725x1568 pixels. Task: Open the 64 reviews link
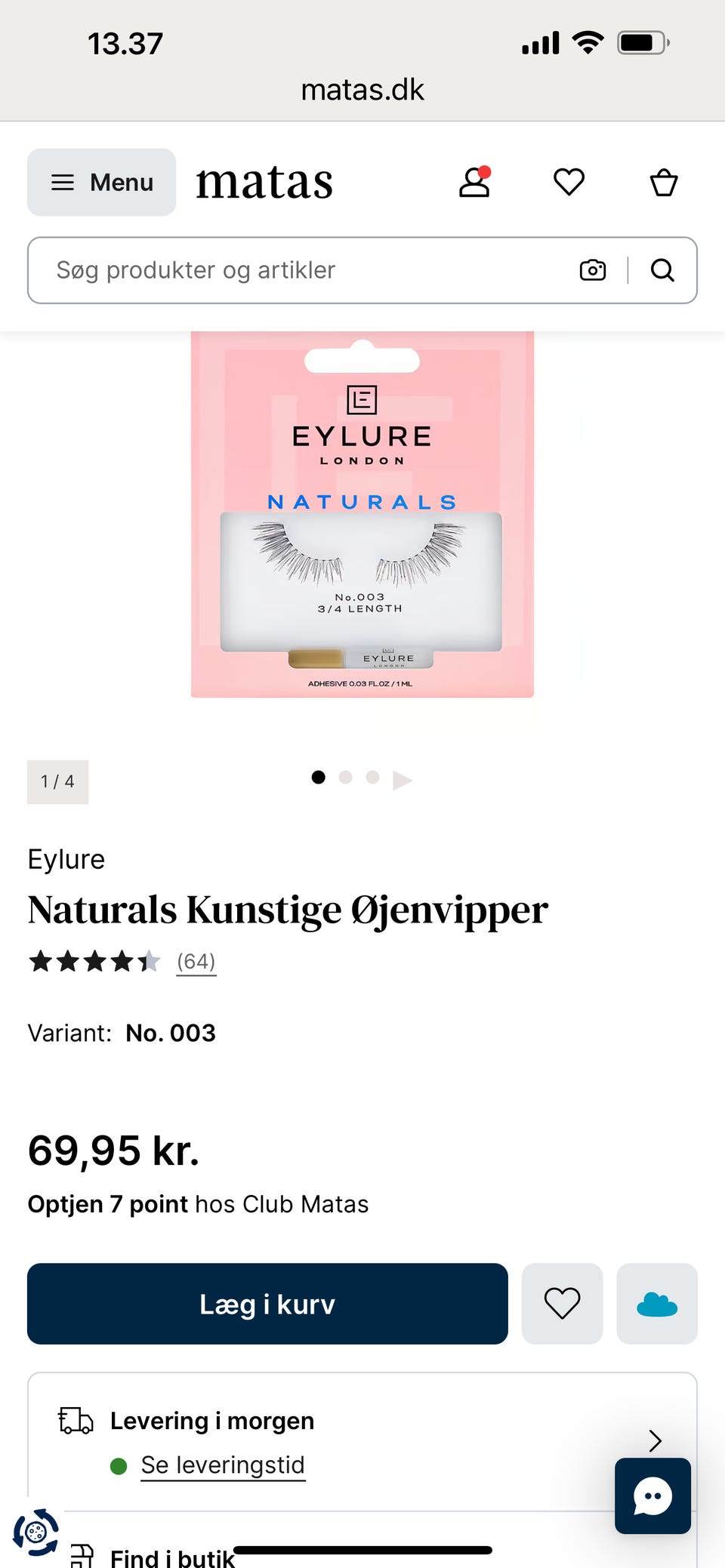(x=196, y=962)
